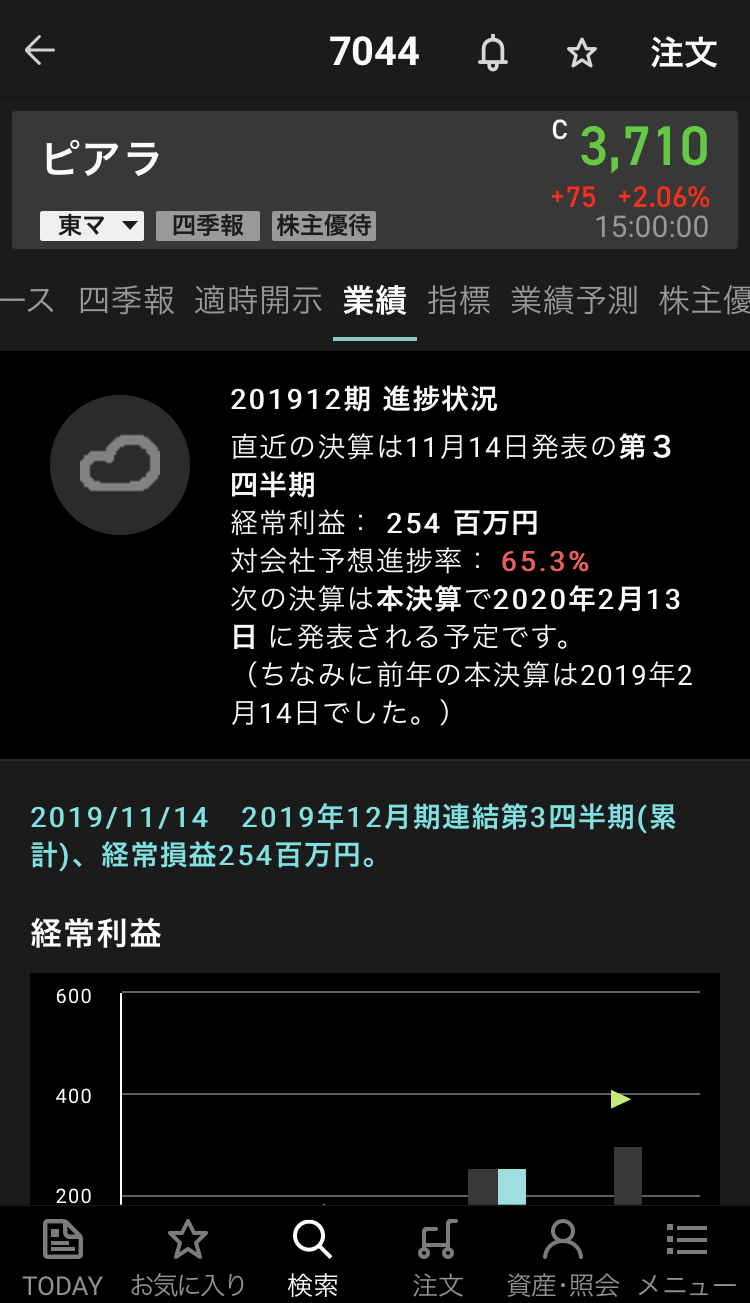Open 検索 in bottom navigation
Viewport: 750px width, 1303px height.
[x=312, y=1256]
